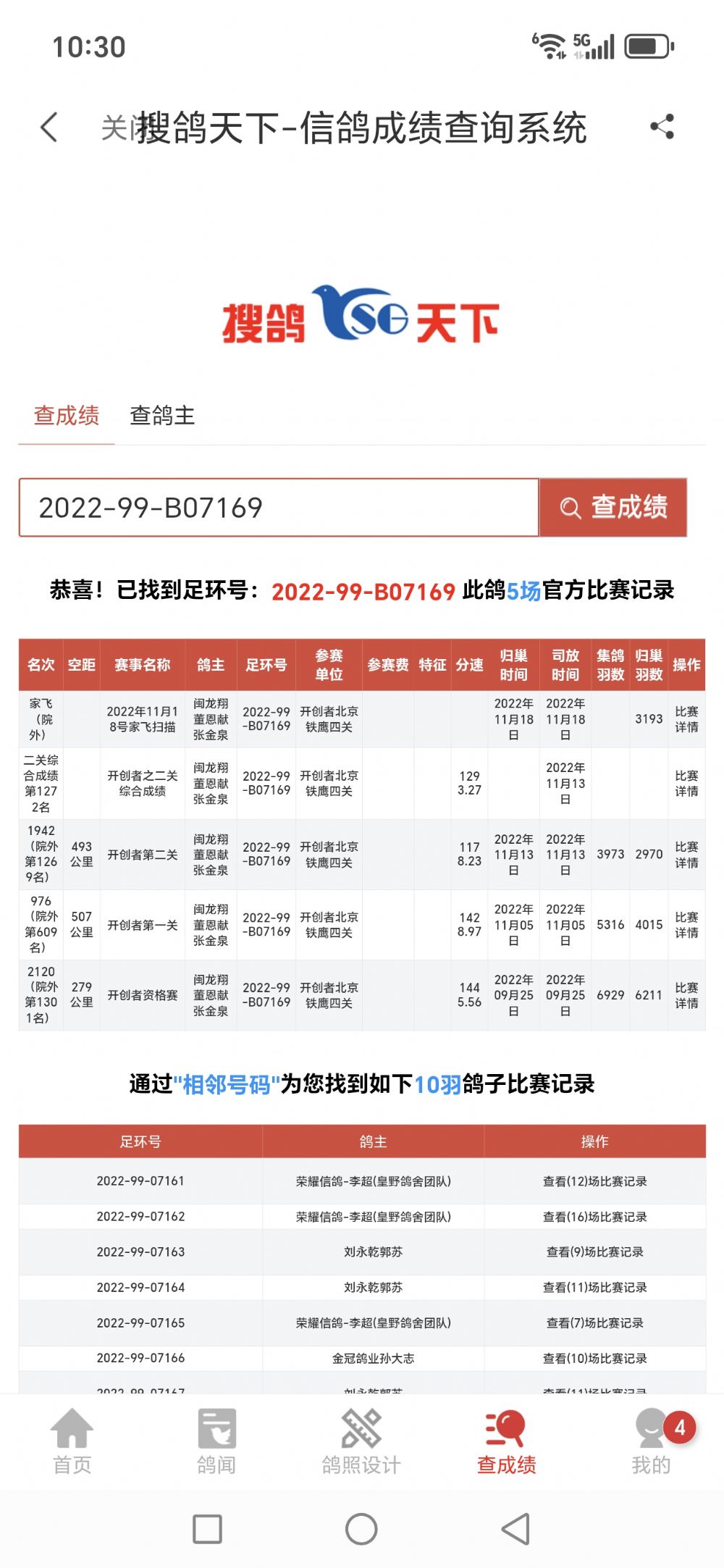
Task: Open the 鸽闻 news tab
Action: 216,1441
